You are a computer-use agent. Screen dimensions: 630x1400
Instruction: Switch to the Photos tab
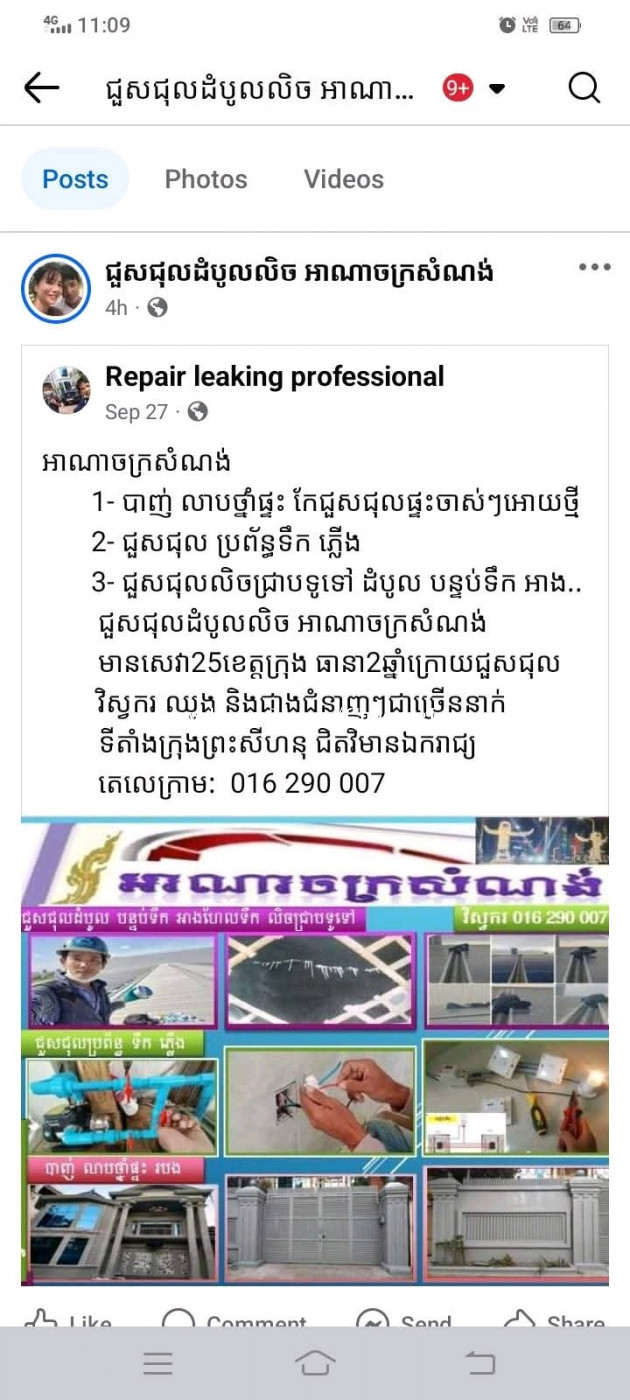coord(206,179)
